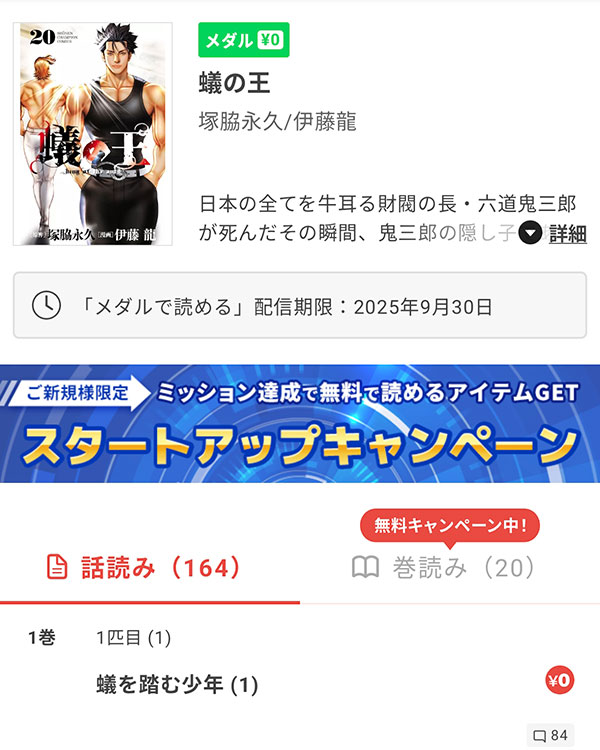The width and height of the screenshot is (600, 750).
Task: Tap the 蟻の王 cover image
Action: click(92, 133)
